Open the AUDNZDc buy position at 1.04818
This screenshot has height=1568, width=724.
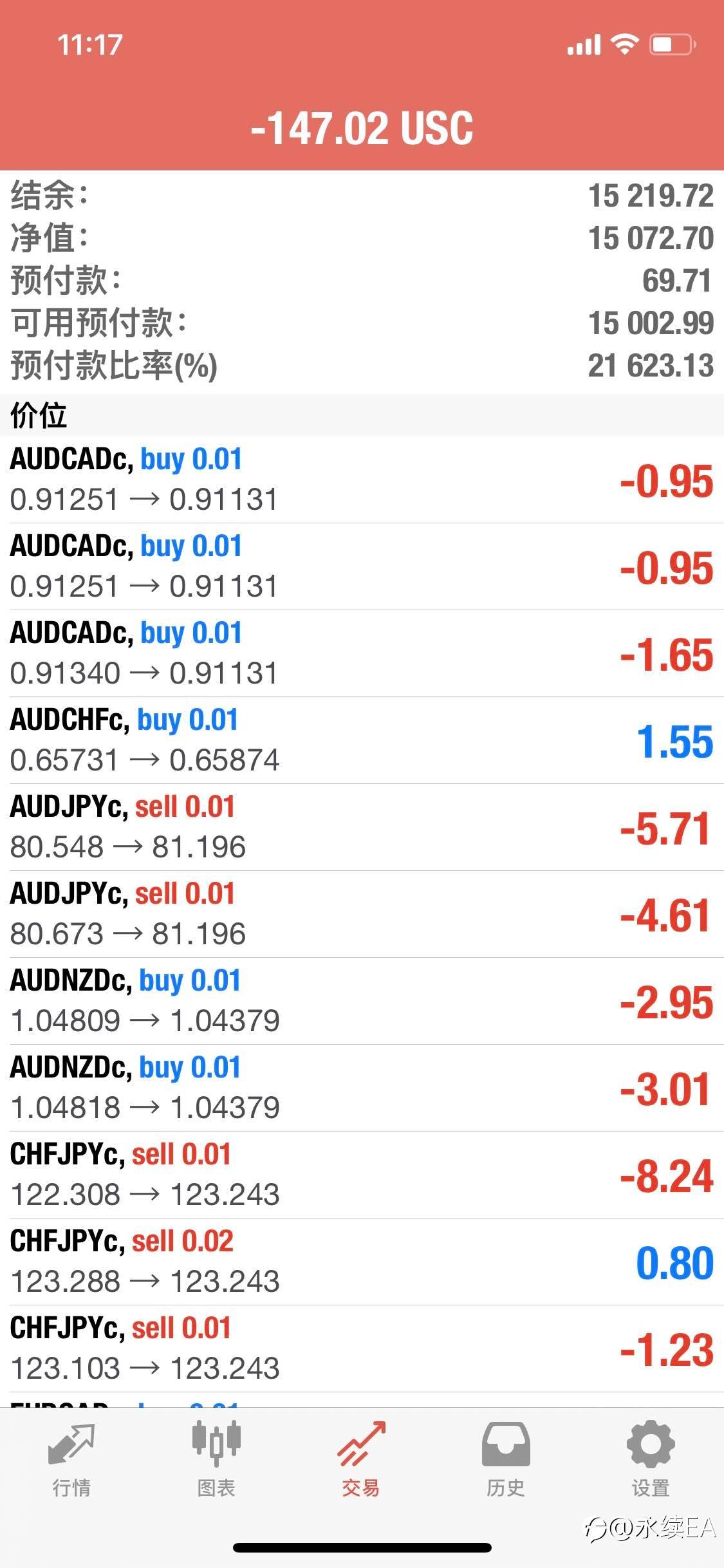pyautogui.click(x=362, y=1088)
